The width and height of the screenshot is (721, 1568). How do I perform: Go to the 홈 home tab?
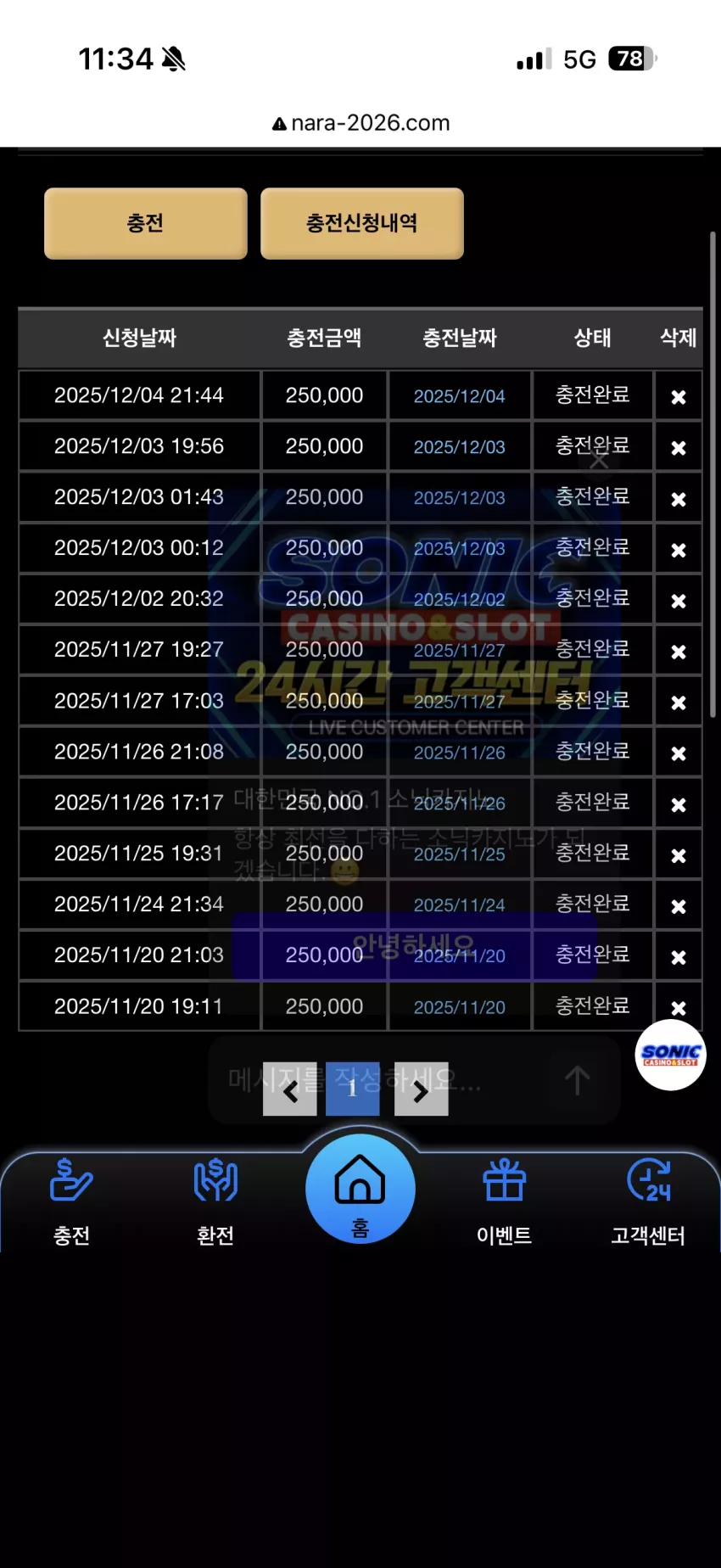click(x=360, y=1190)
